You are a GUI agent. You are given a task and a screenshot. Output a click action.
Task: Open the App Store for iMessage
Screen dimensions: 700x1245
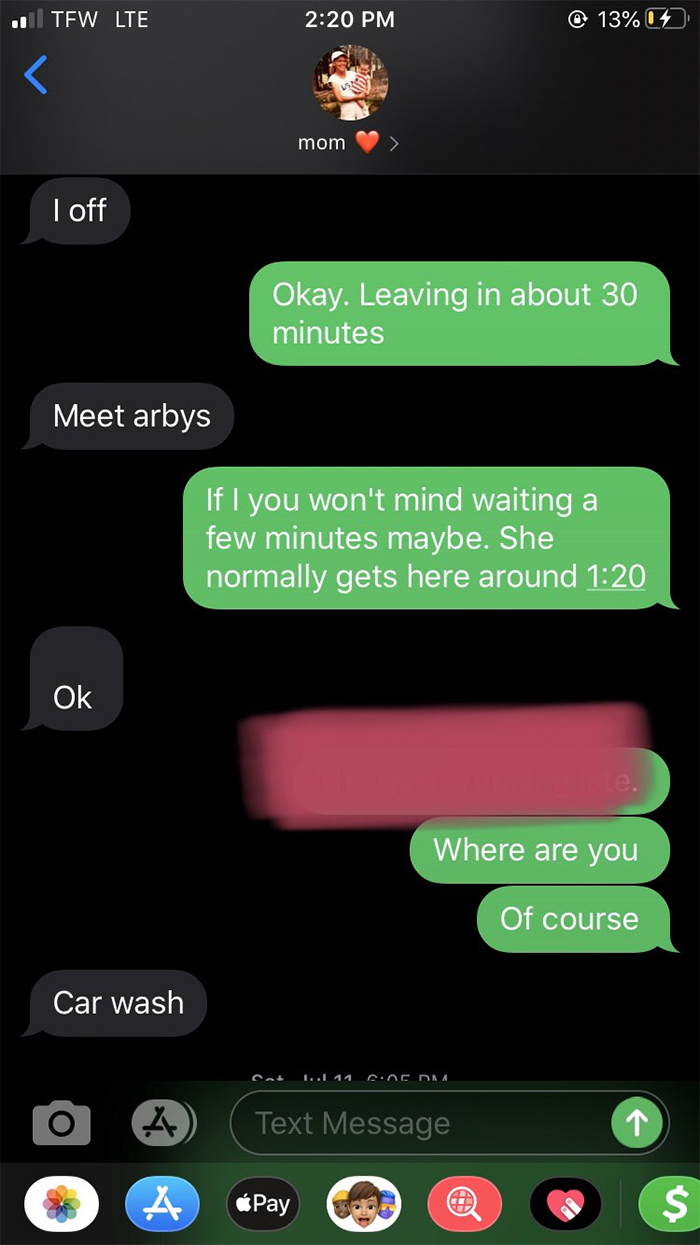tap(162, 1203)
